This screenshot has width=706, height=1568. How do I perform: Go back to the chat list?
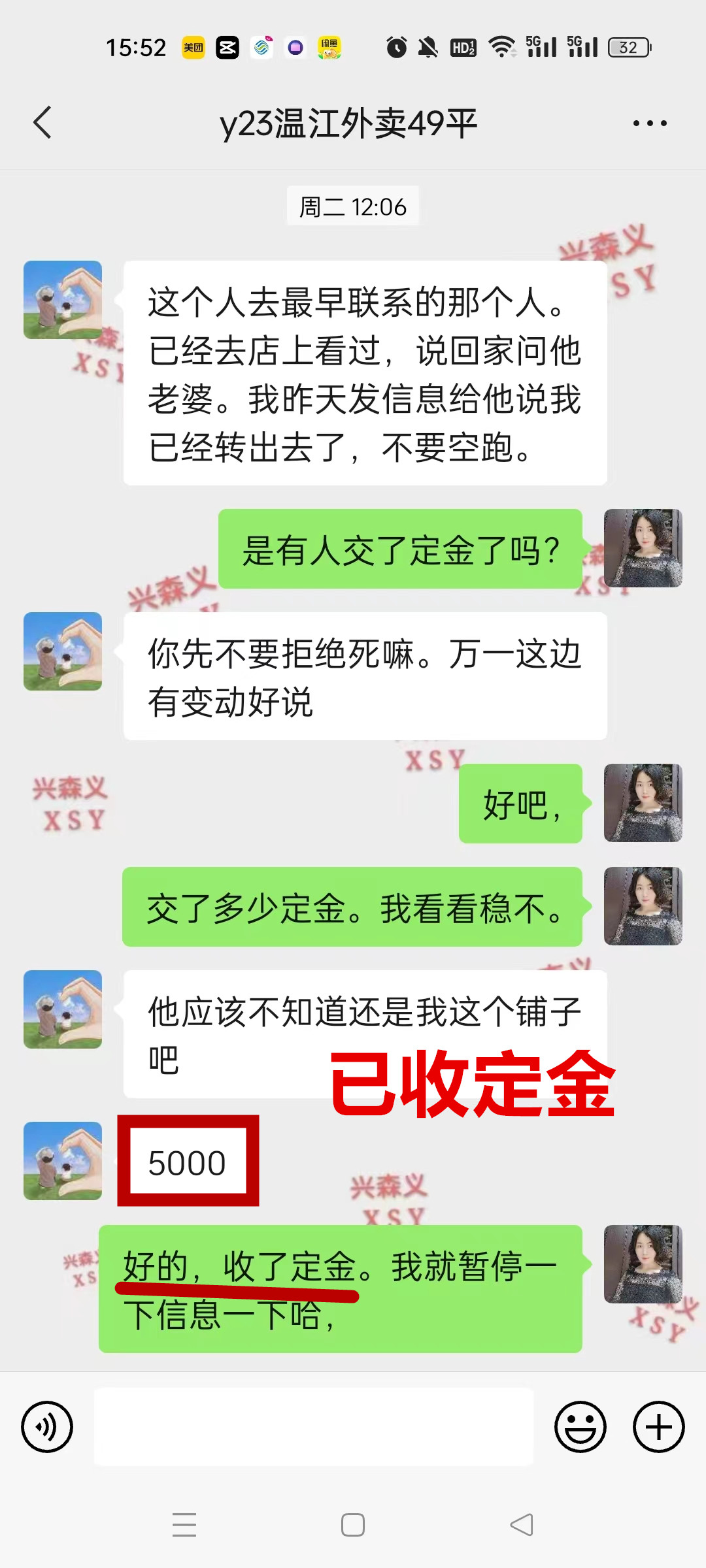click(x=42, y=123)
